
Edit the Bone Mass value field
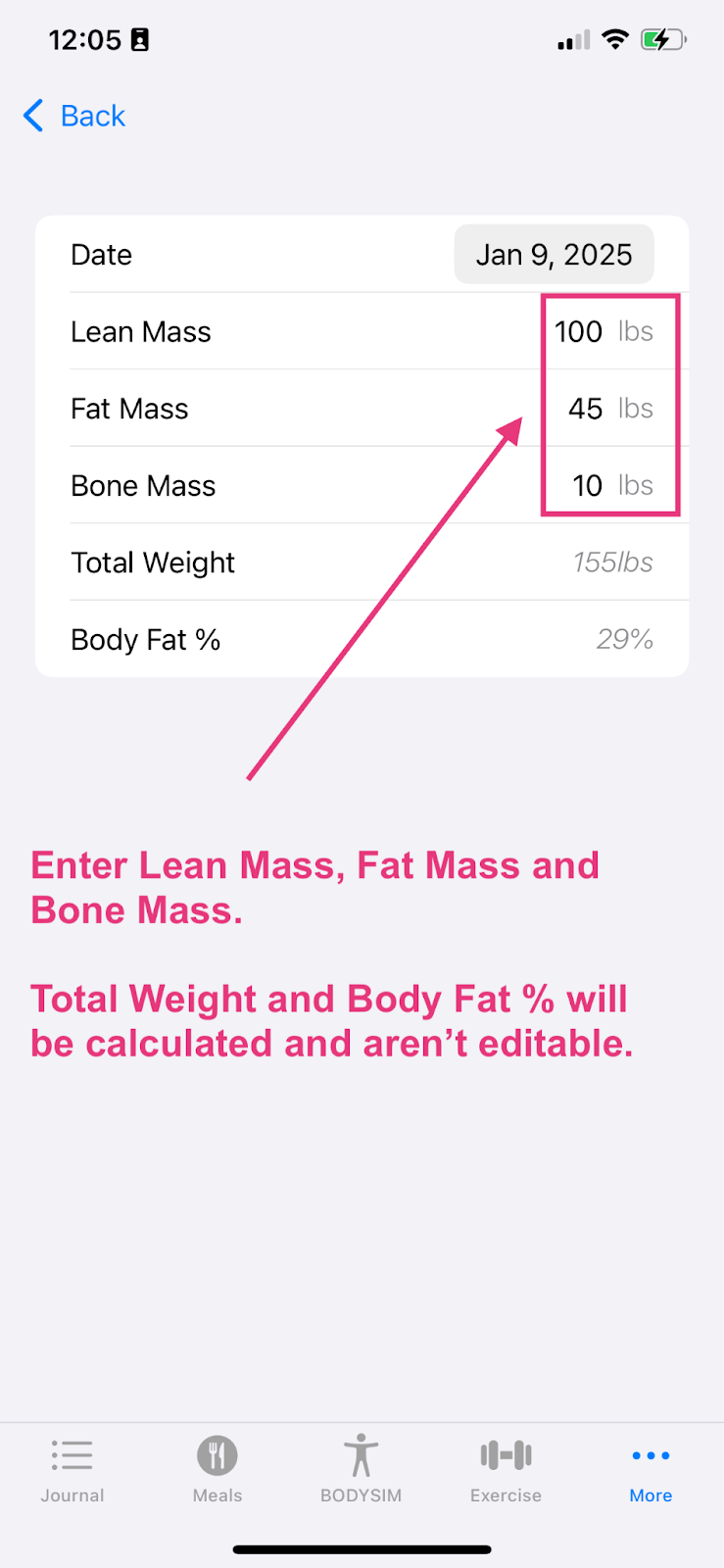coord(587,485)
